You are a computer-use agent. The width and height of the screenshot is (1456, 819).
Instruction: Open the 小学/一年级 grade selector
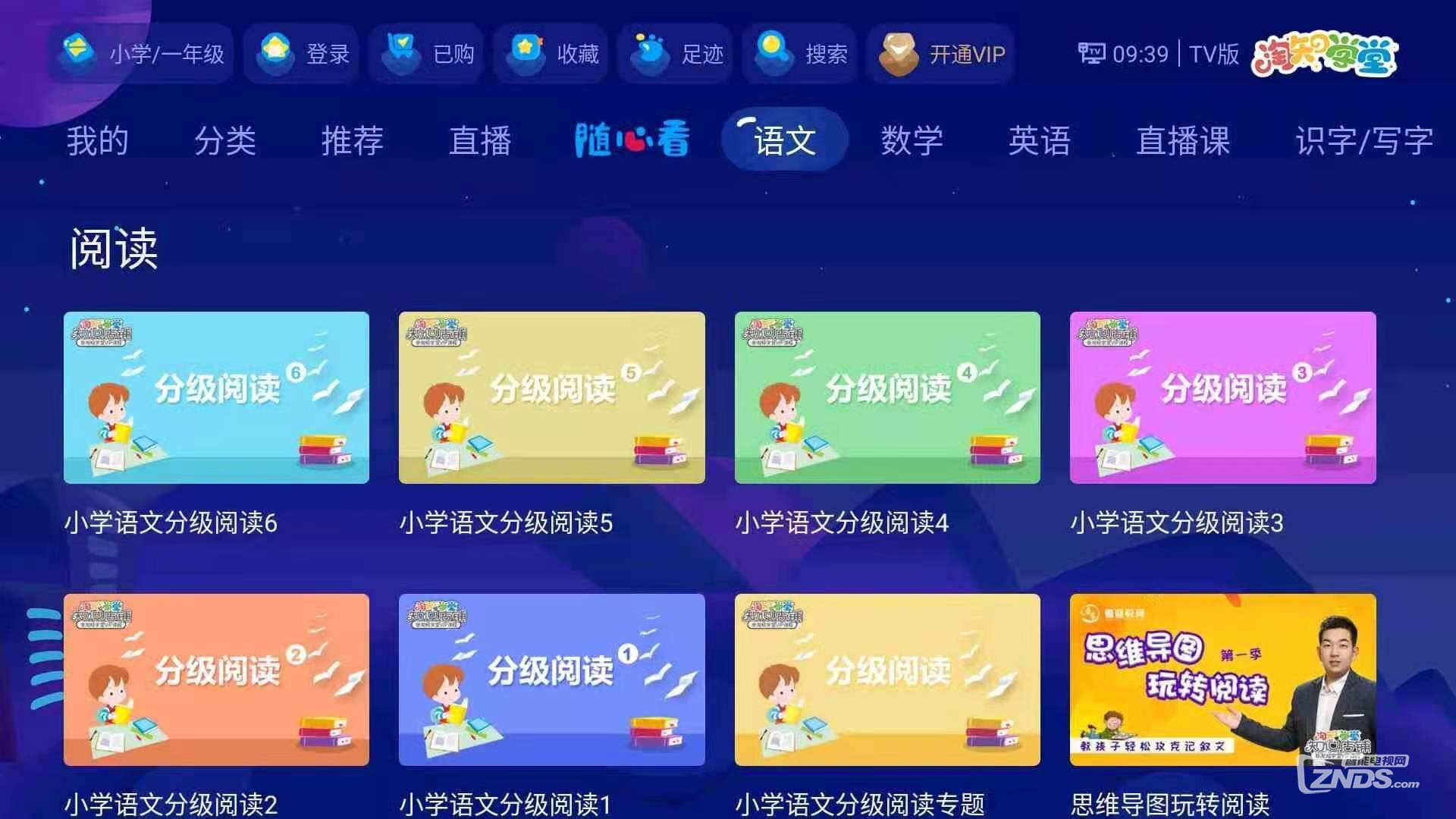click(141, 53)
